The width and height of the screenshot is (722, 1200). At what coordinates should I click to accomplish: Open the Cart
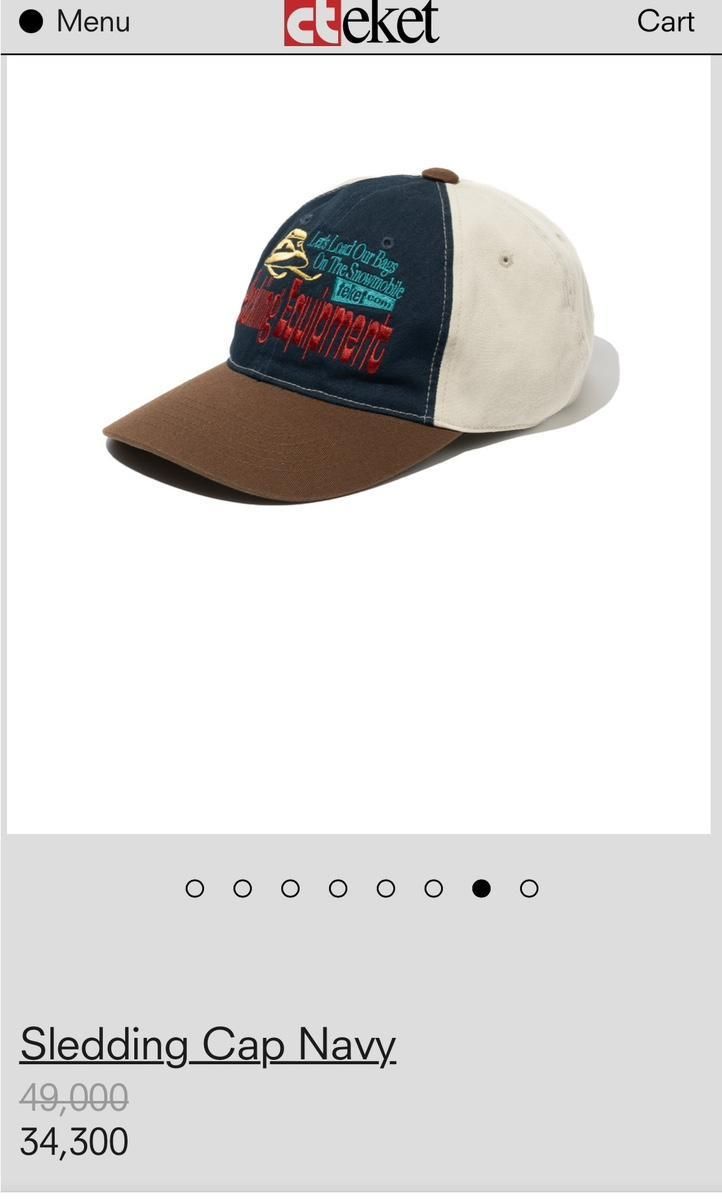pos(665,21)
